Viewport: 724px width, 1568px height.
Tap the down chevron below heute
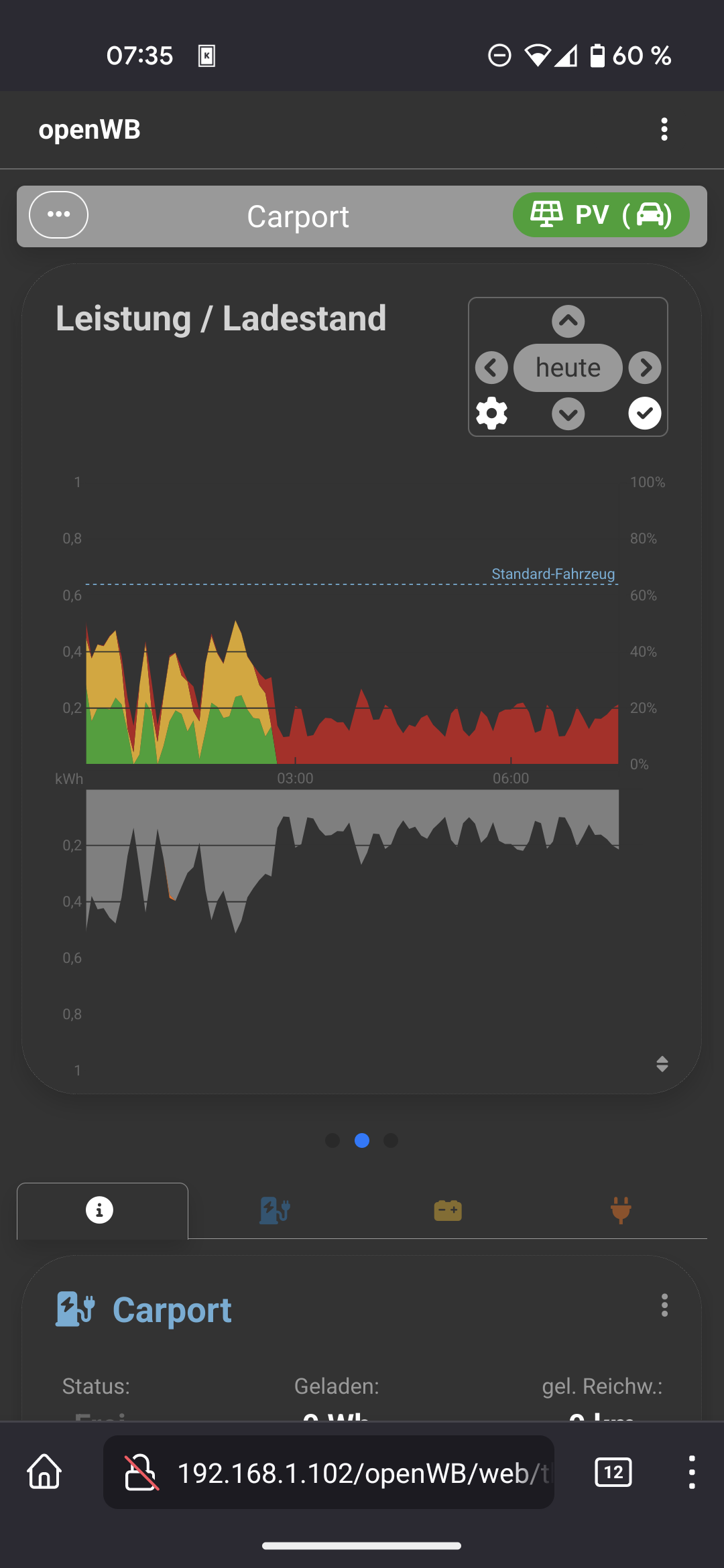tap(568, 414)
